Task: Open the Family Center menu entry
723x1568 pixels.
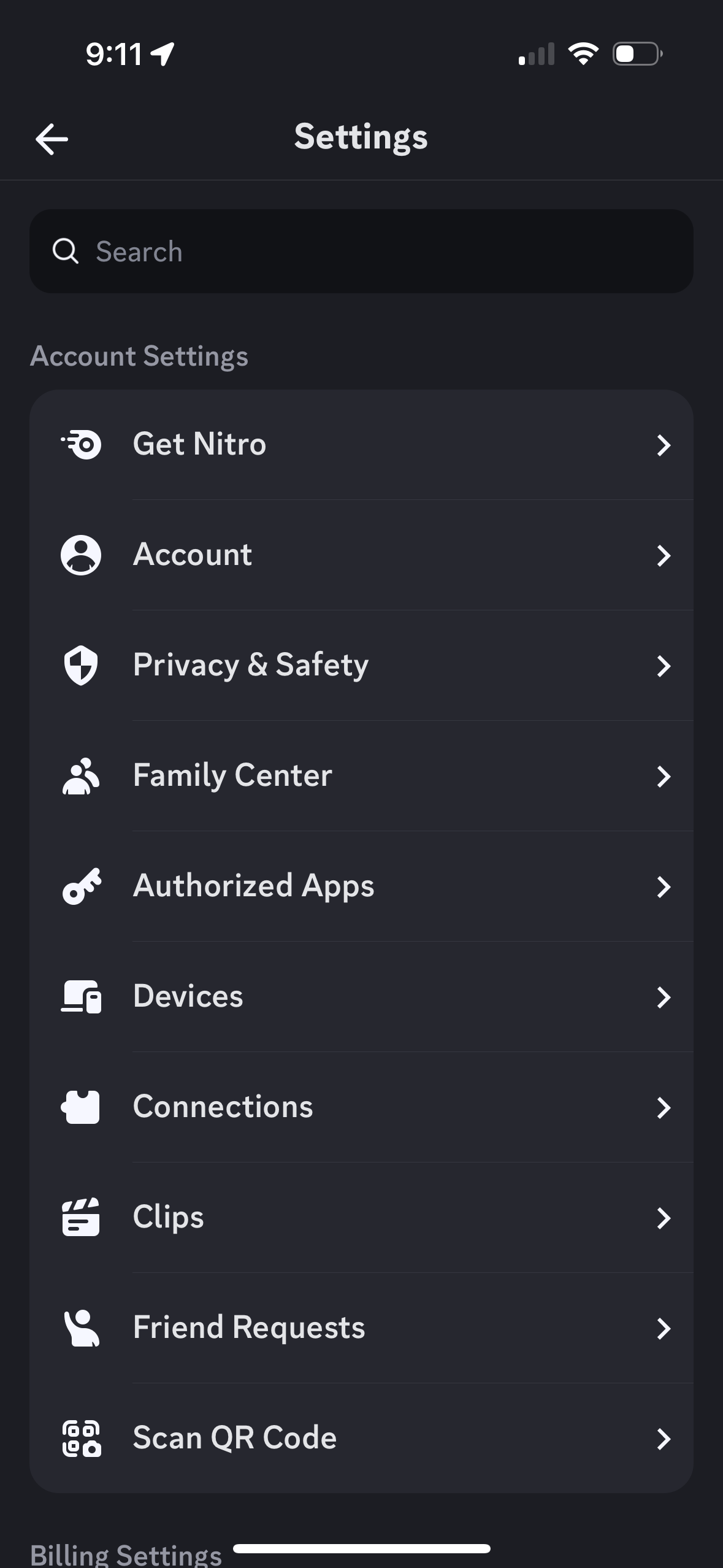Action: click(362, 776)
